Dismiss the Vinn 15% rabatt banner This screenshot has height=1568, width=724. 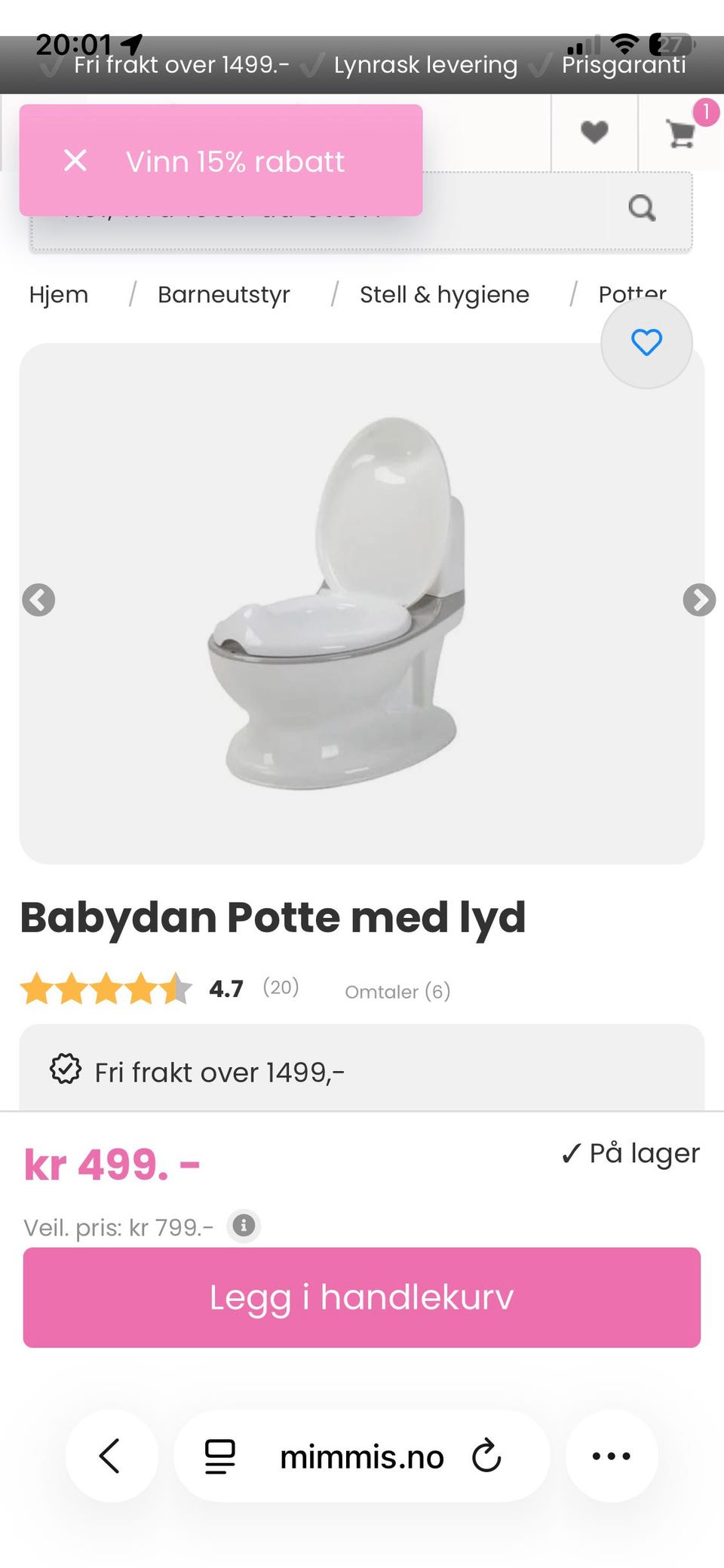coord(75,161)
